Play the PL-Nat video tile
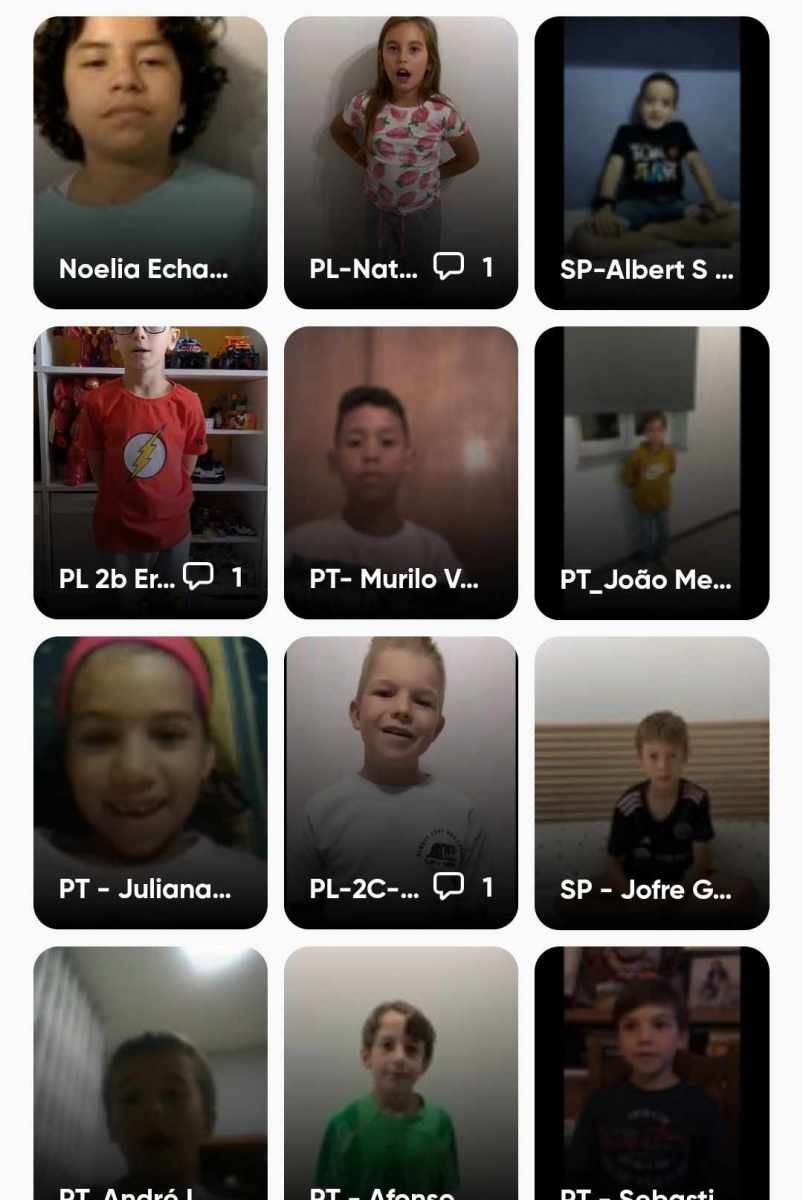 click(x=401, y=162)
